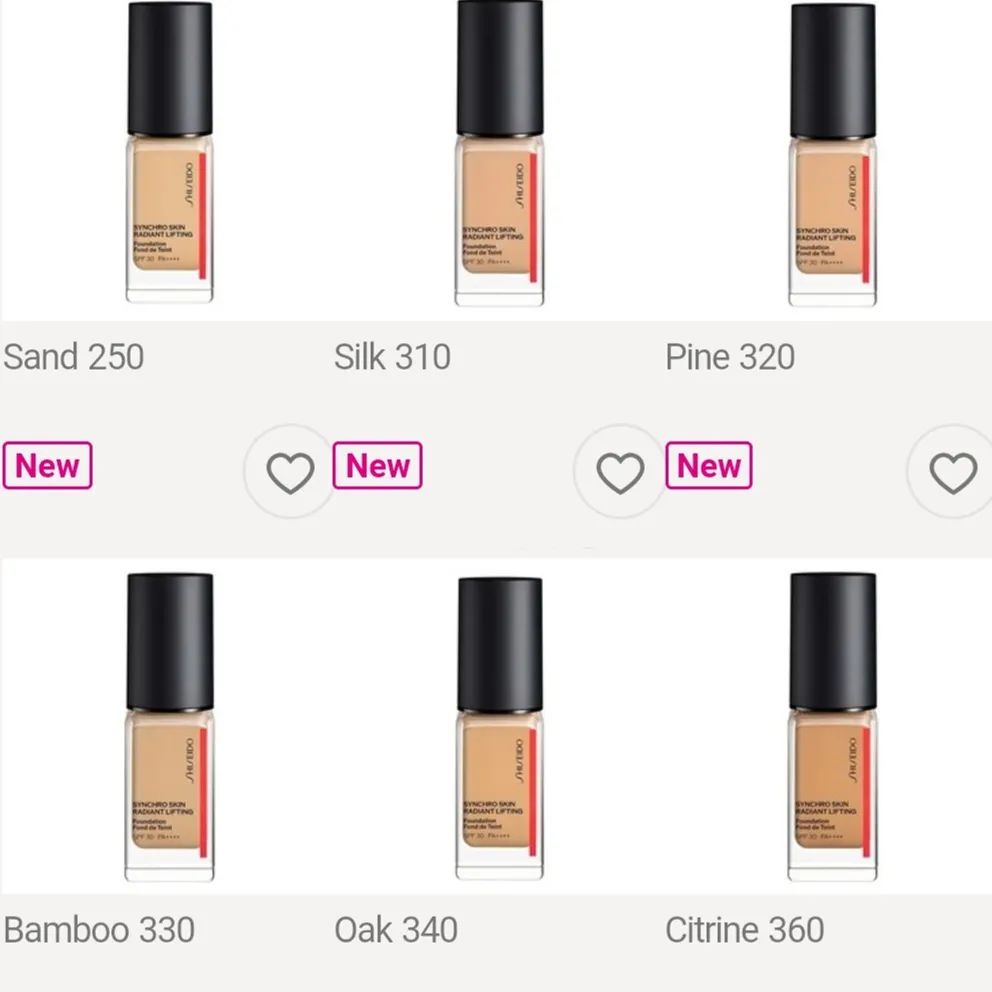Viewport: 992px width, 992px height.
Task: View the Pine 320 foundation product
Action: coord(832,155)
